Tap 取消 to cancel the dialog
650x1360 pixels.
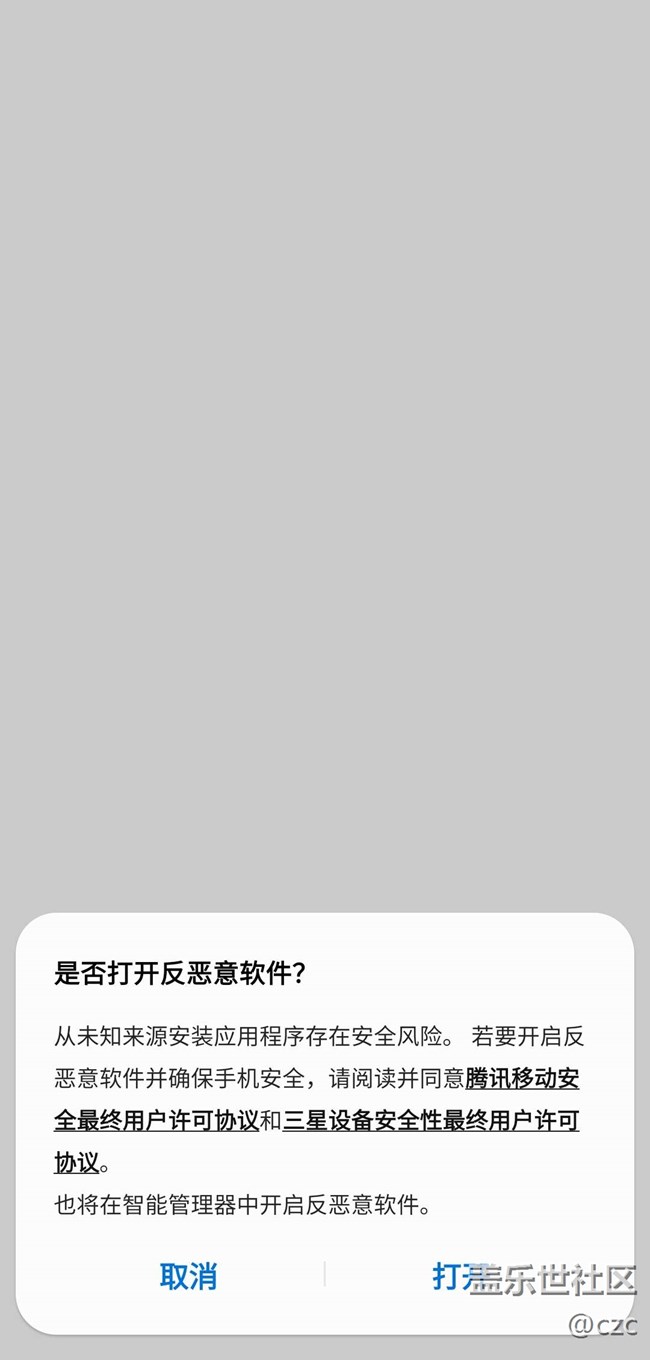[x=188, y=1276]
